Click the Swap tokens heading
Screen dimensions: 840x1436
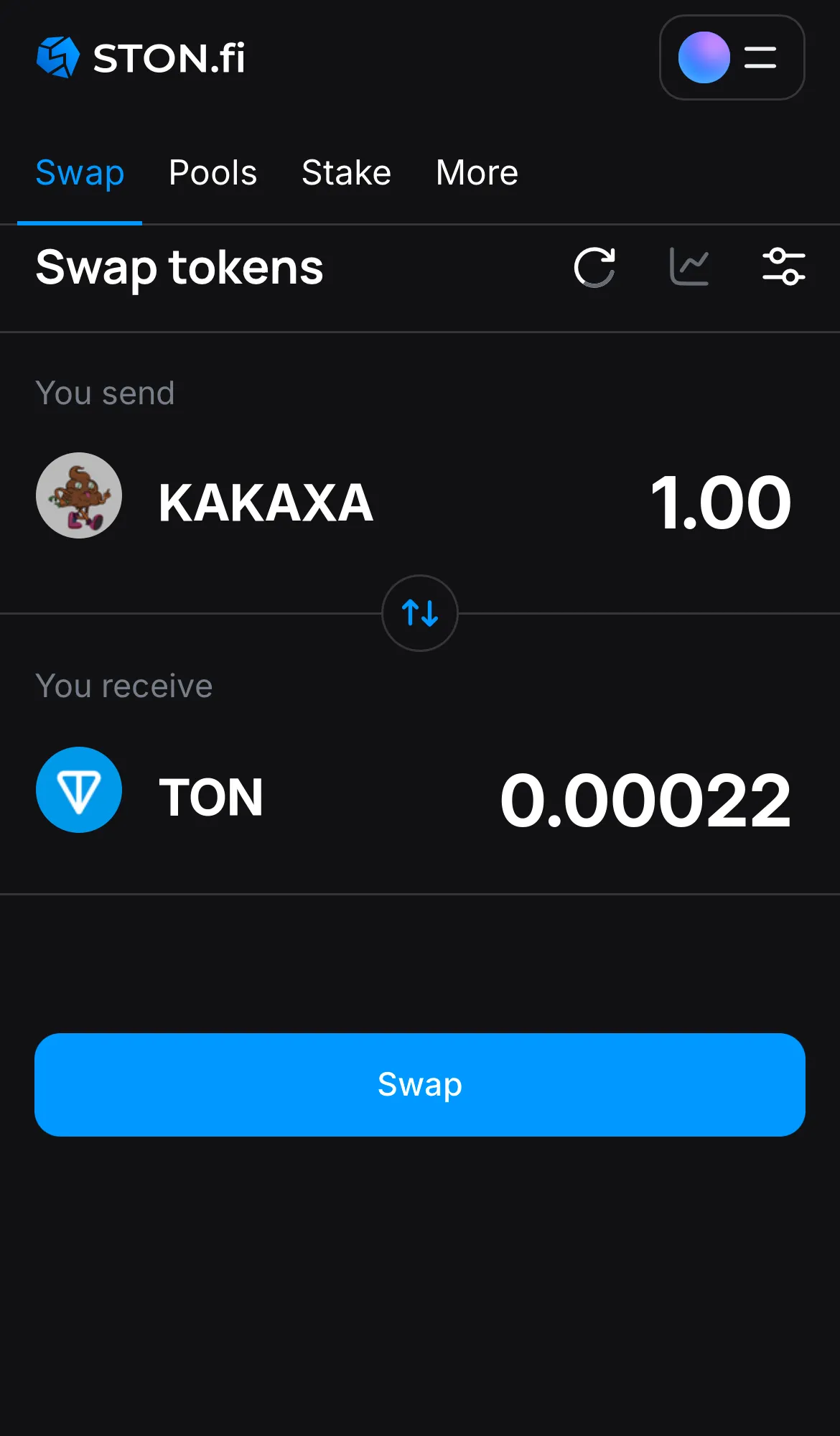tap(179, 268)
